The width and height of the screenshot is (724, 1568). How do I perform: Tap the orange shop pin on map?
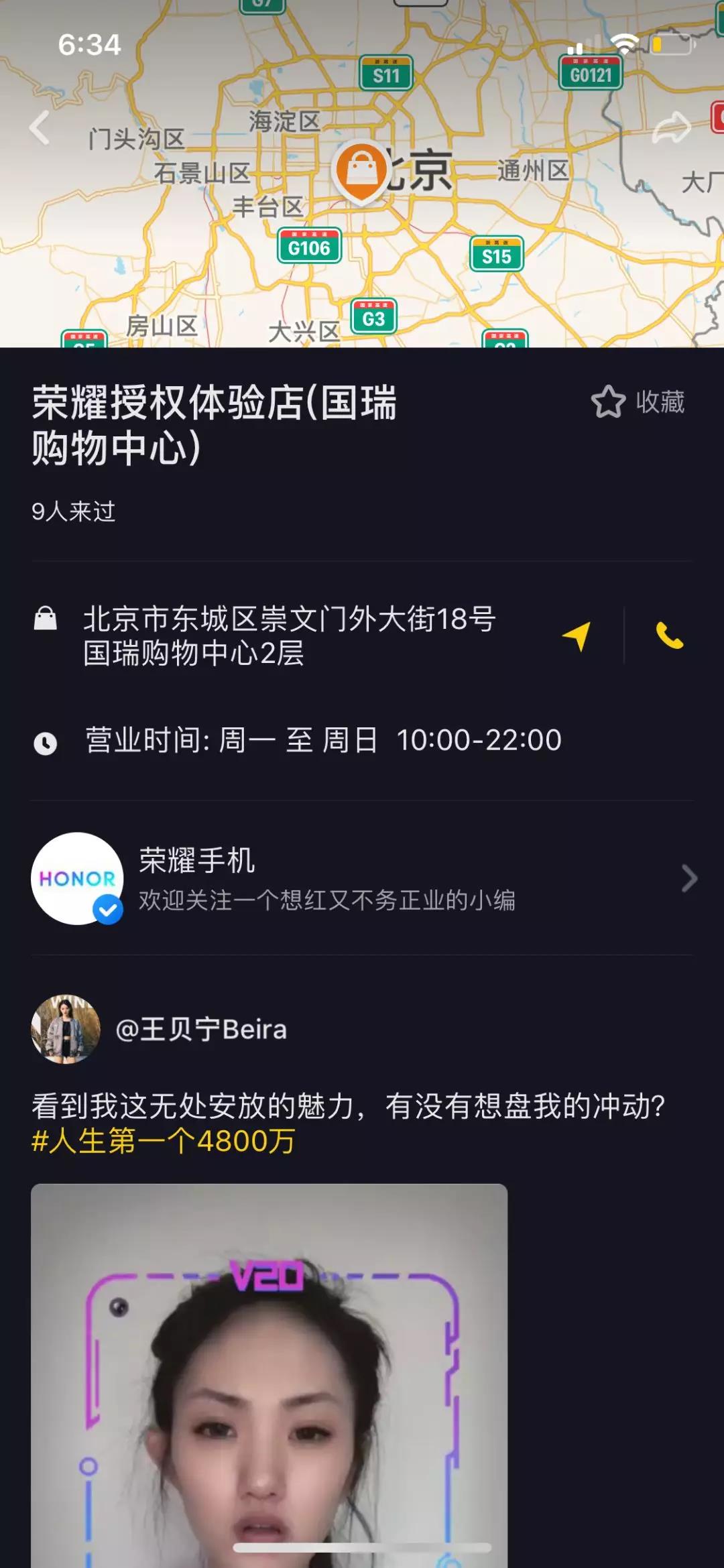point(361,170)
